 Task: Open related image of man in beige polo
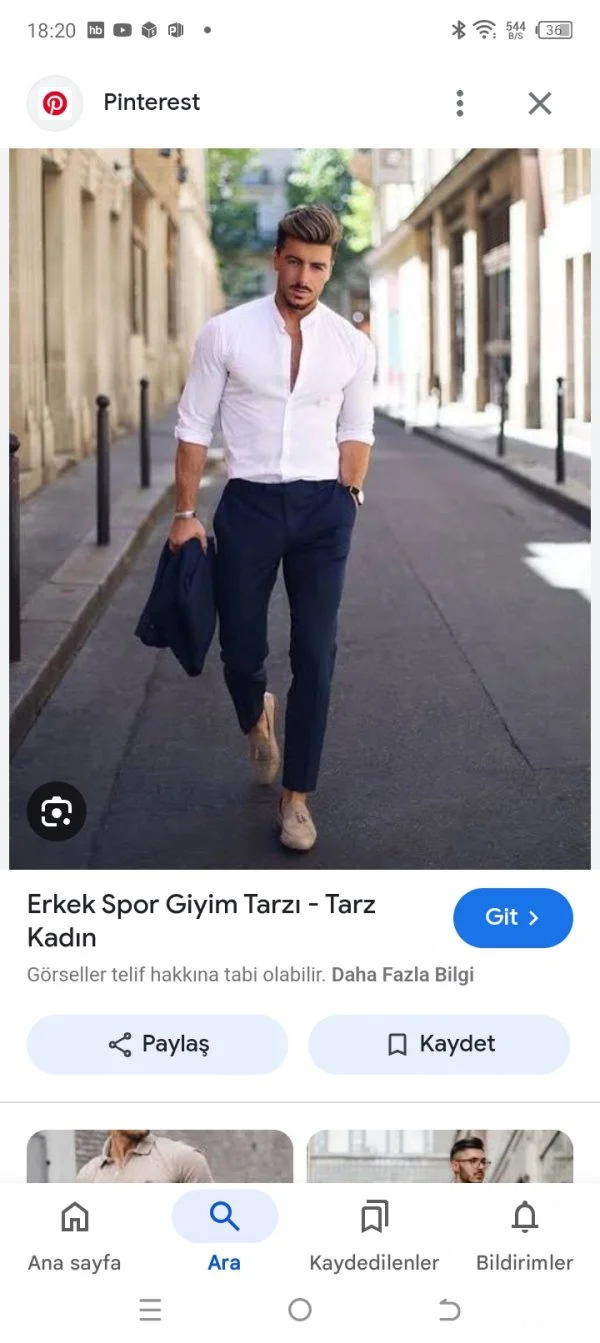tap(160, 1157)
